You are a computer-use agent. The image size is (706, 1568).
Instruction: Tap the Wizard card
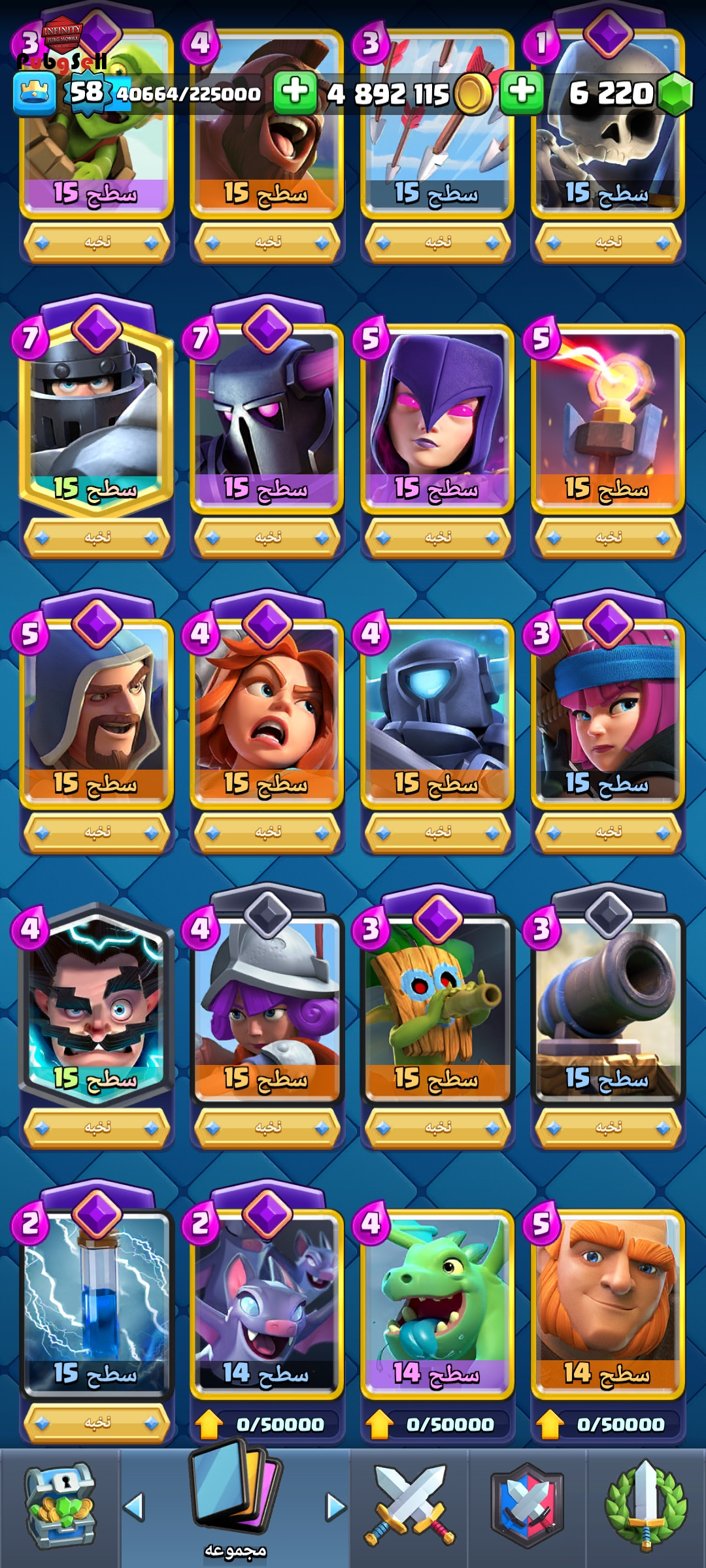(x=97, y=713)
